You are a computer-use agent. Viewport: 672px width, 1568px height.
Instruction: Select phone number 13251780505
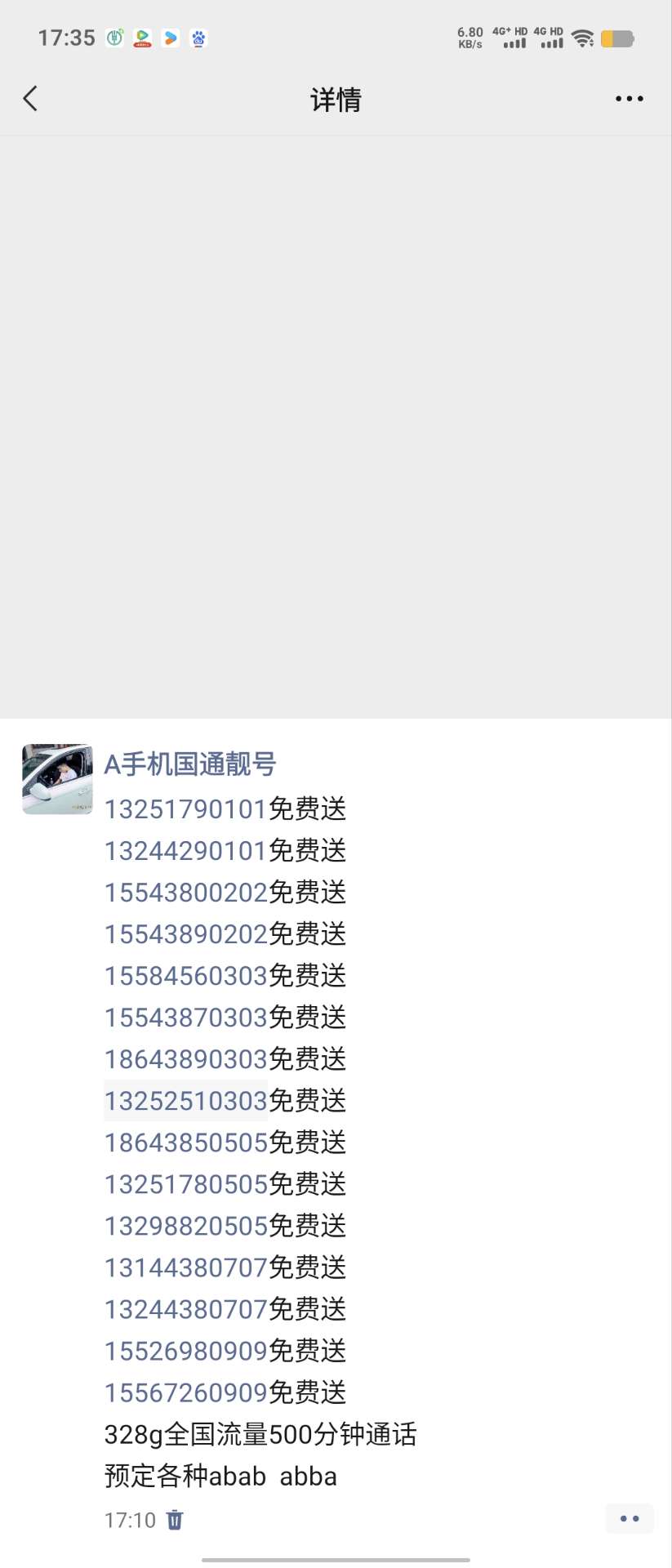pos(185,1184)
